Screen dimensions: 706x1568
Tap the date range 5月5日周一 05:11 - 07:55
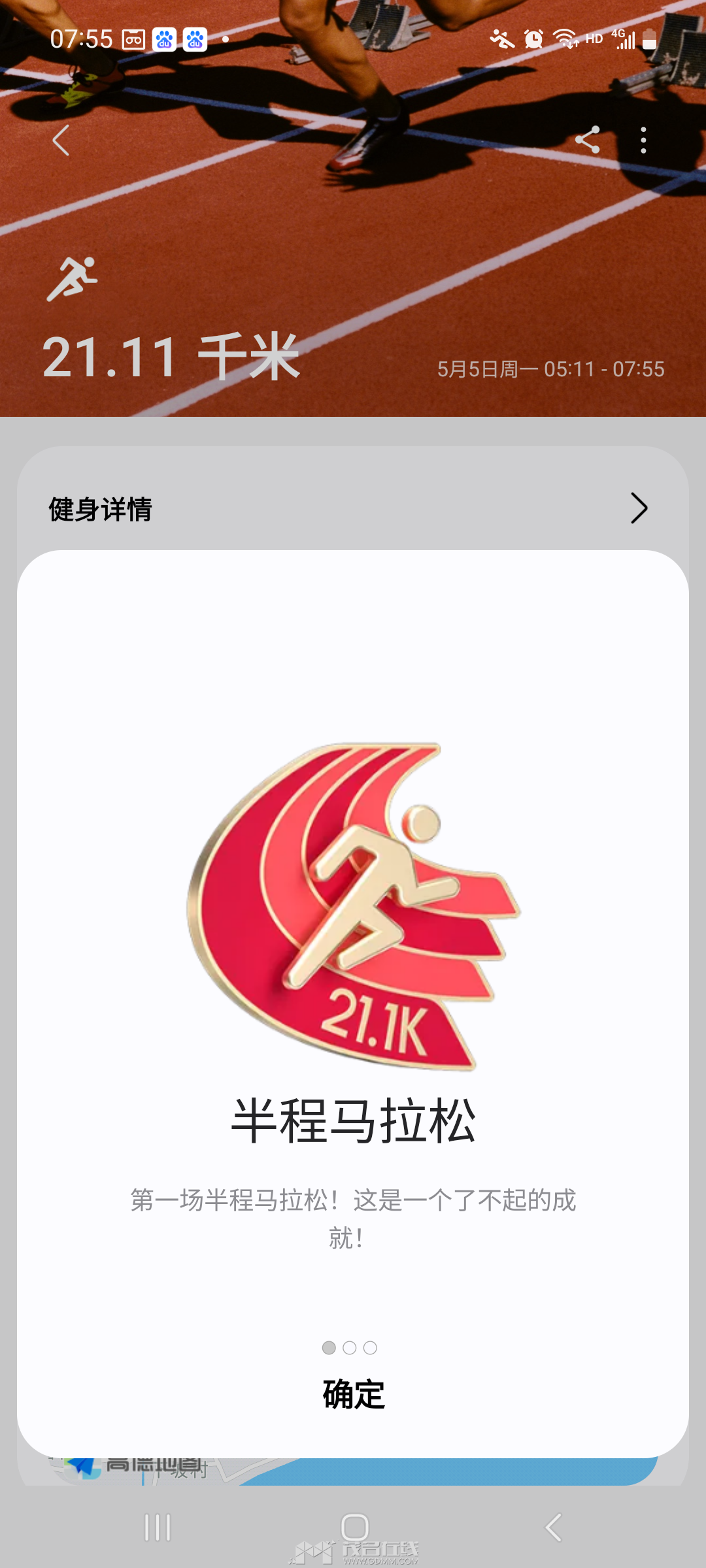pos(550,369)
